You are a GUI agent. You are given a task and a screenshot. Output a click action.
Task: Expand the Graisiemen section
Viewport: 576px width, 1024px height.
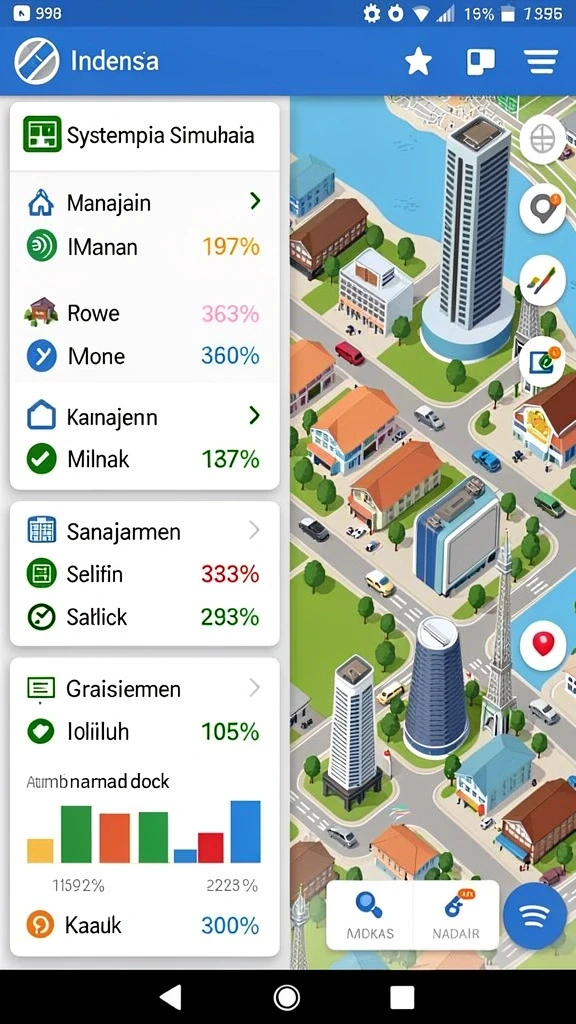tap(144, 688)
